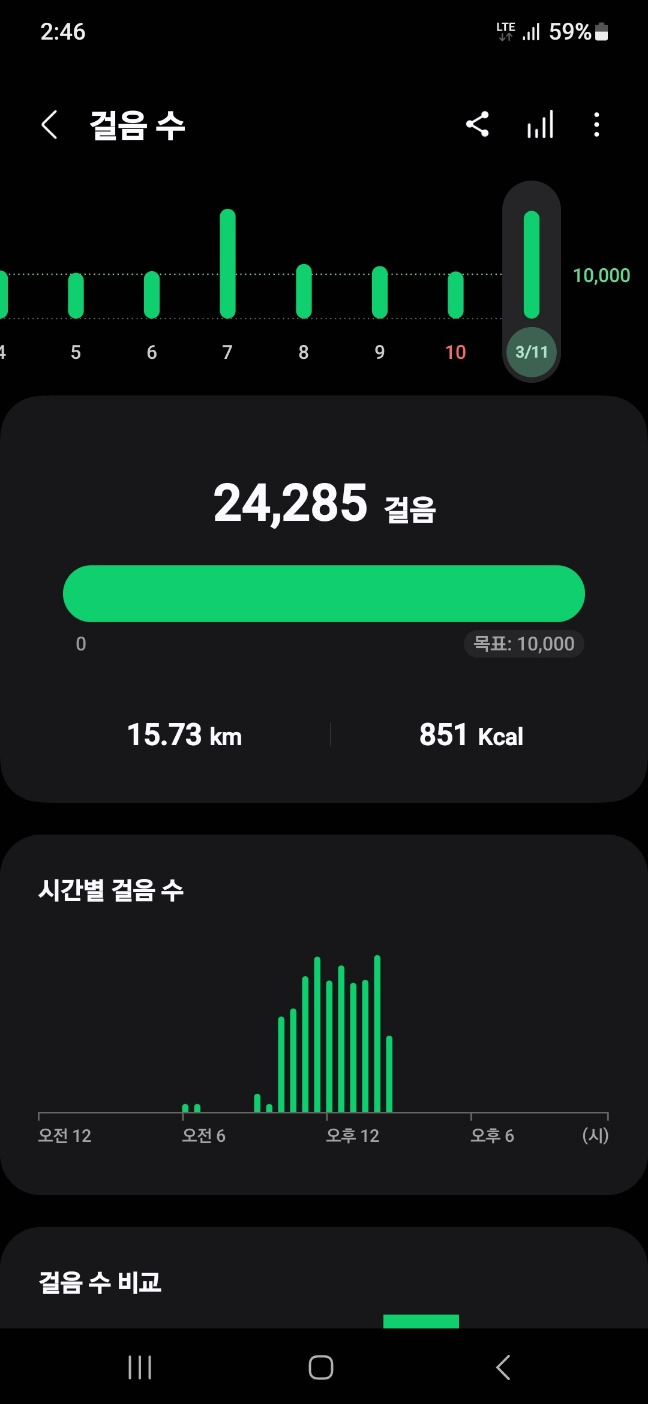Go back from the 걸음 수 screen
The image size is (648, 1404).
[49, 125]
